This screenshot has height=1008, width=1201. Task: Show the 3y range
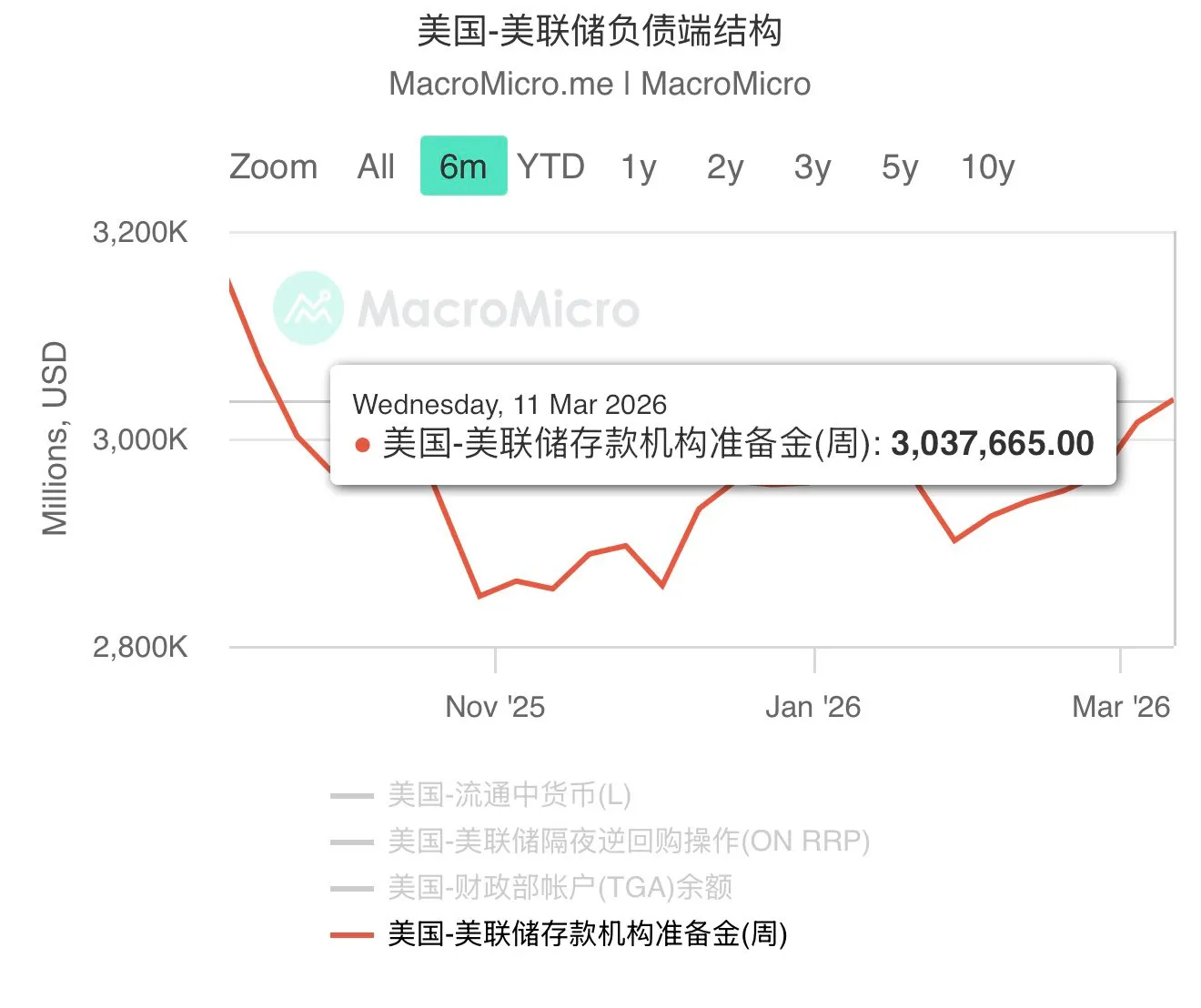coord(812,166)
